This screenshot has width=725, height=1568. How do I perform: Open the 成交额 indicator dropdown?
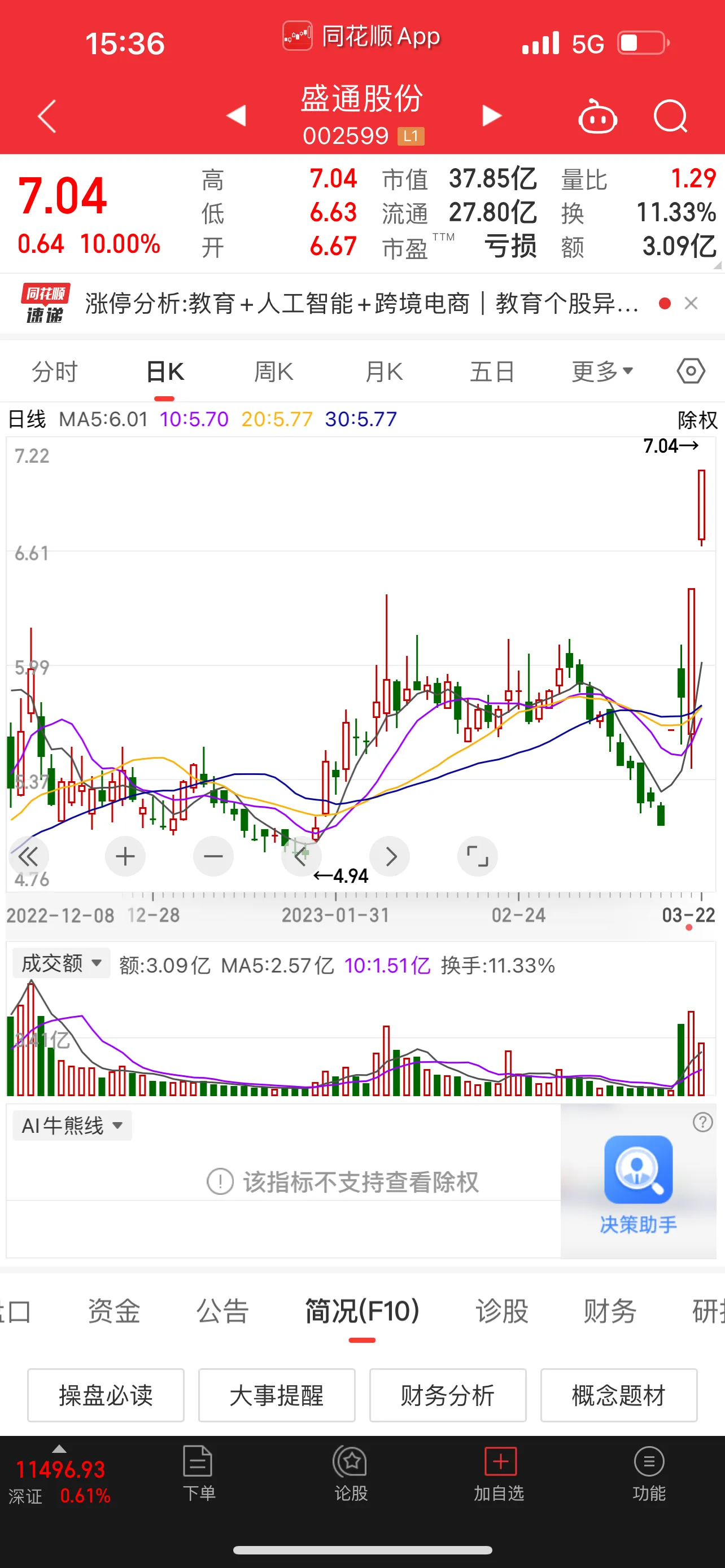[61, 963]
